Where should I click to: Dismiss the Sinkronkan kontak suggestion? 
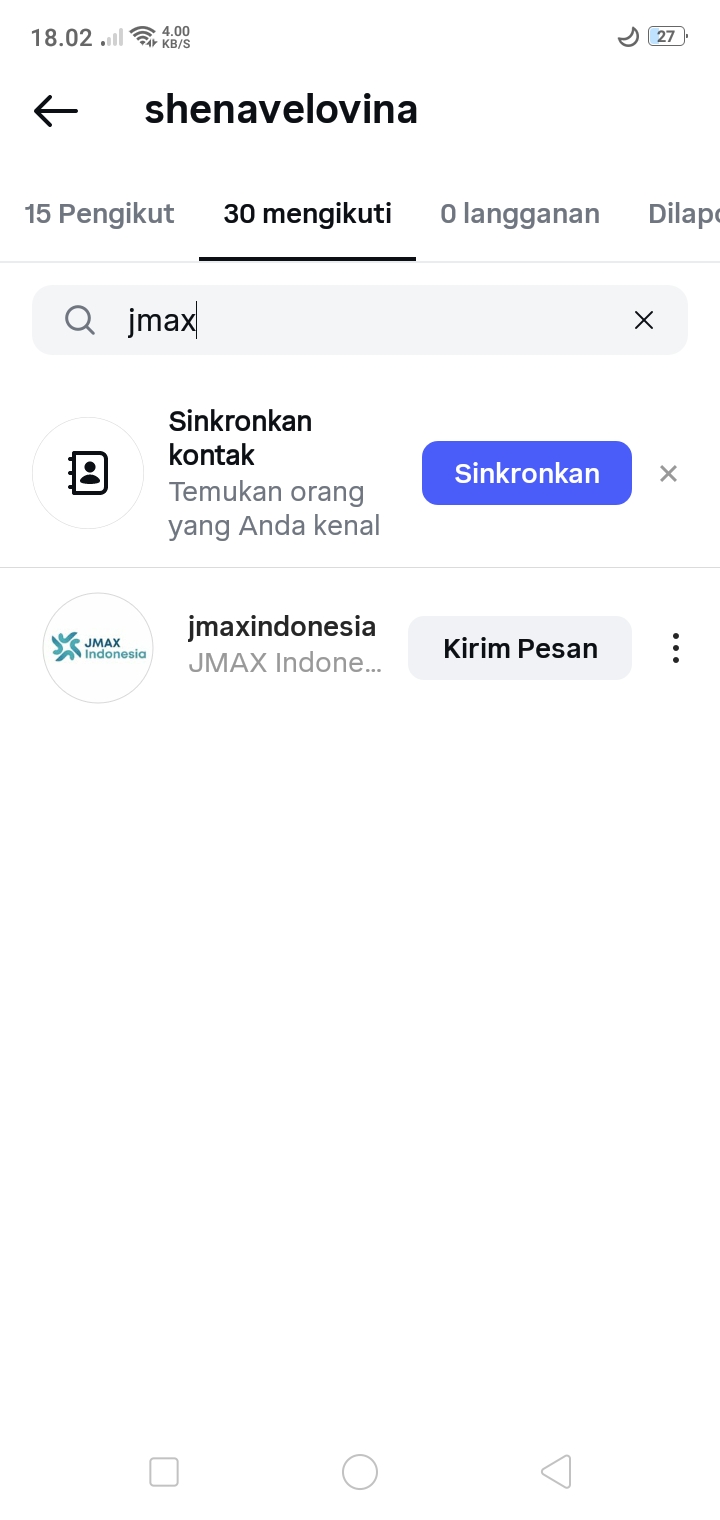click(669, 473)
